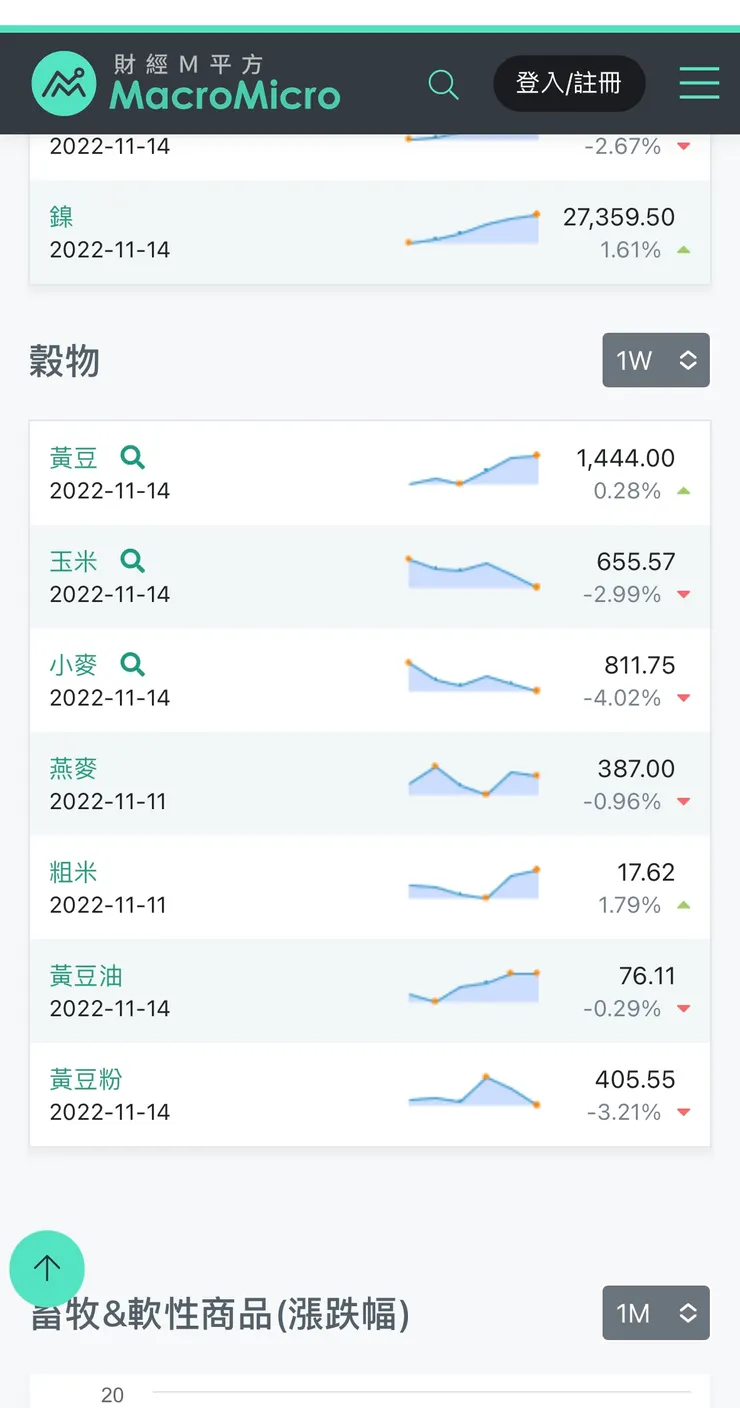Open the 粗米 commodity link
740x1408 pixels.
click(x=72, y=872)
